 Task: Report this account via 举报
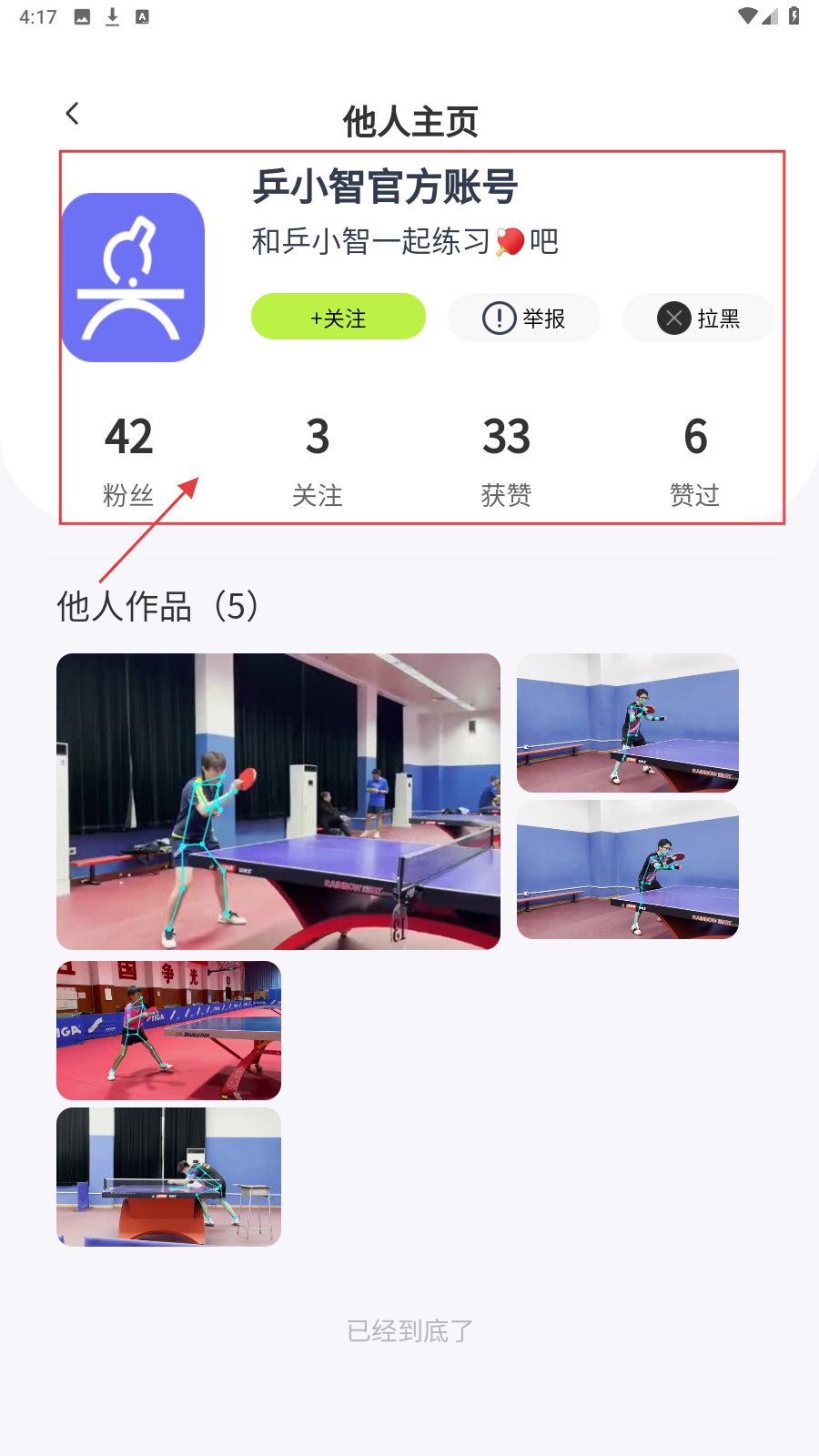point(523,318)
